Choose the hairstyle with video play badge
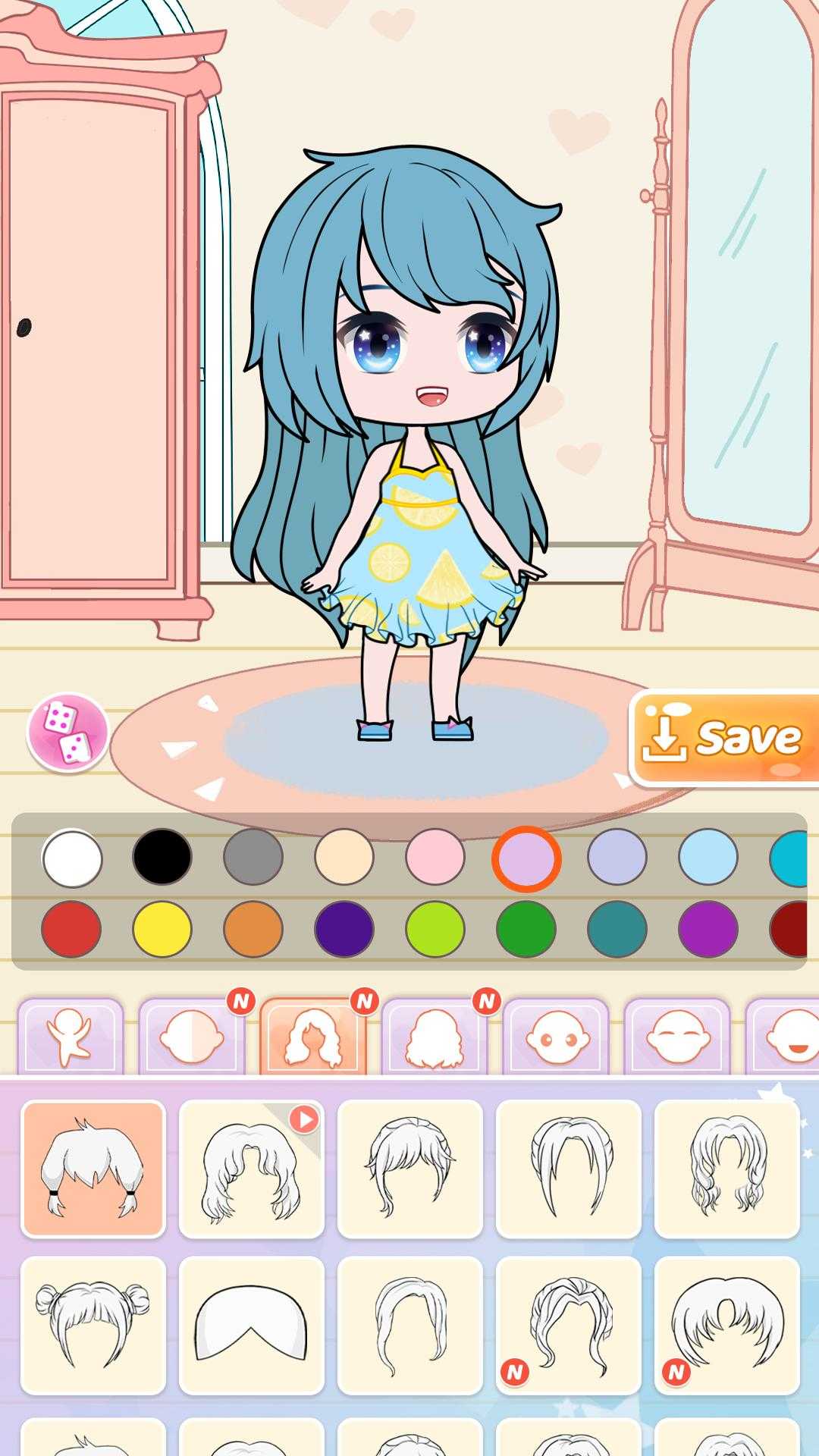 pyautogui.click(x=252, y=1169)
